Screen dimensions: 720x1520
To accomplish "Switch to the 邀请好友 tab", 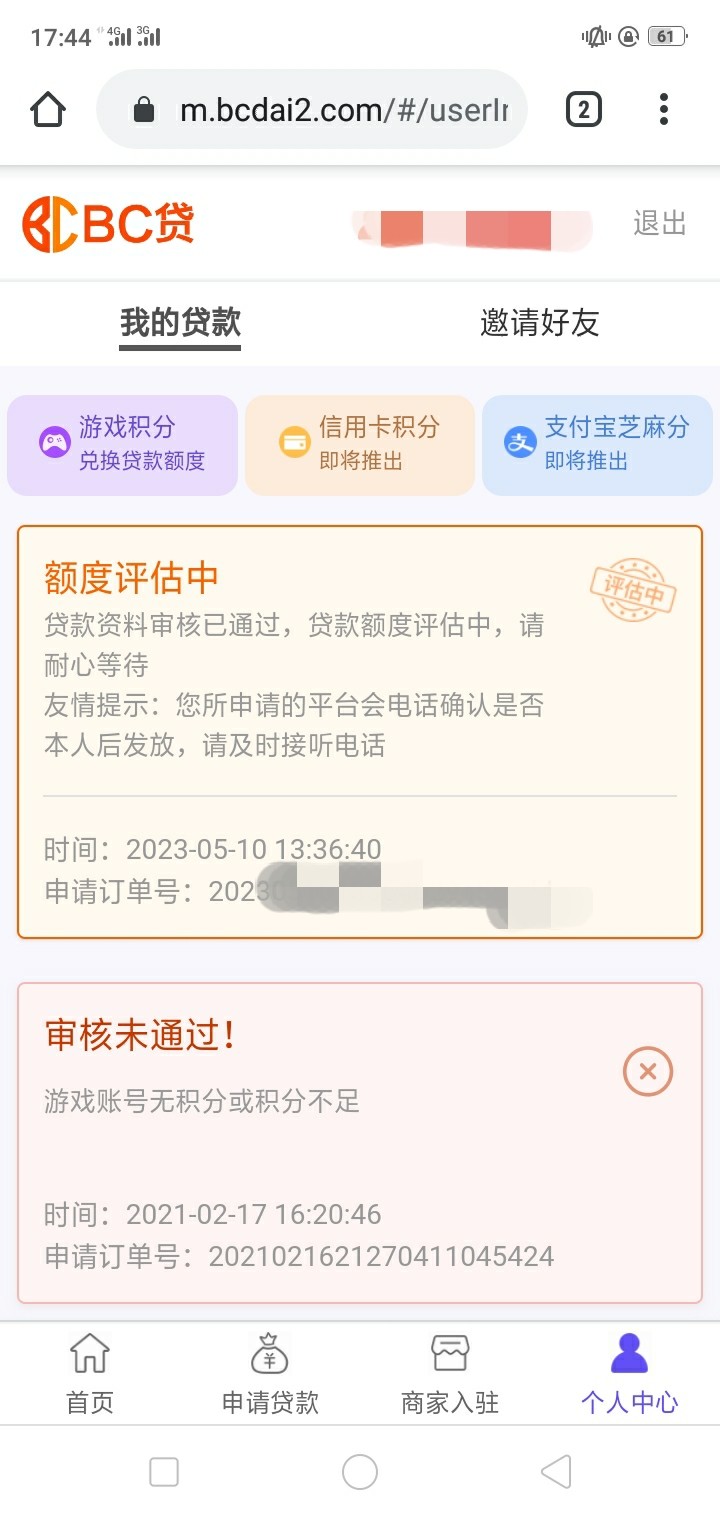I will [x=539, y=324].
